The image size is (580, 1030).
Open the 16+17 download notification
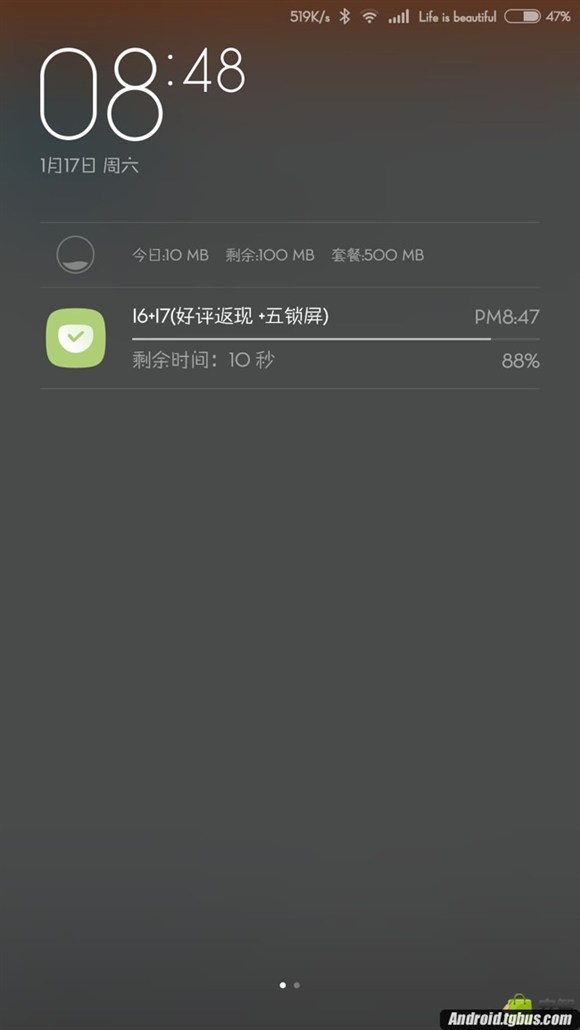(x=290, y=338)
